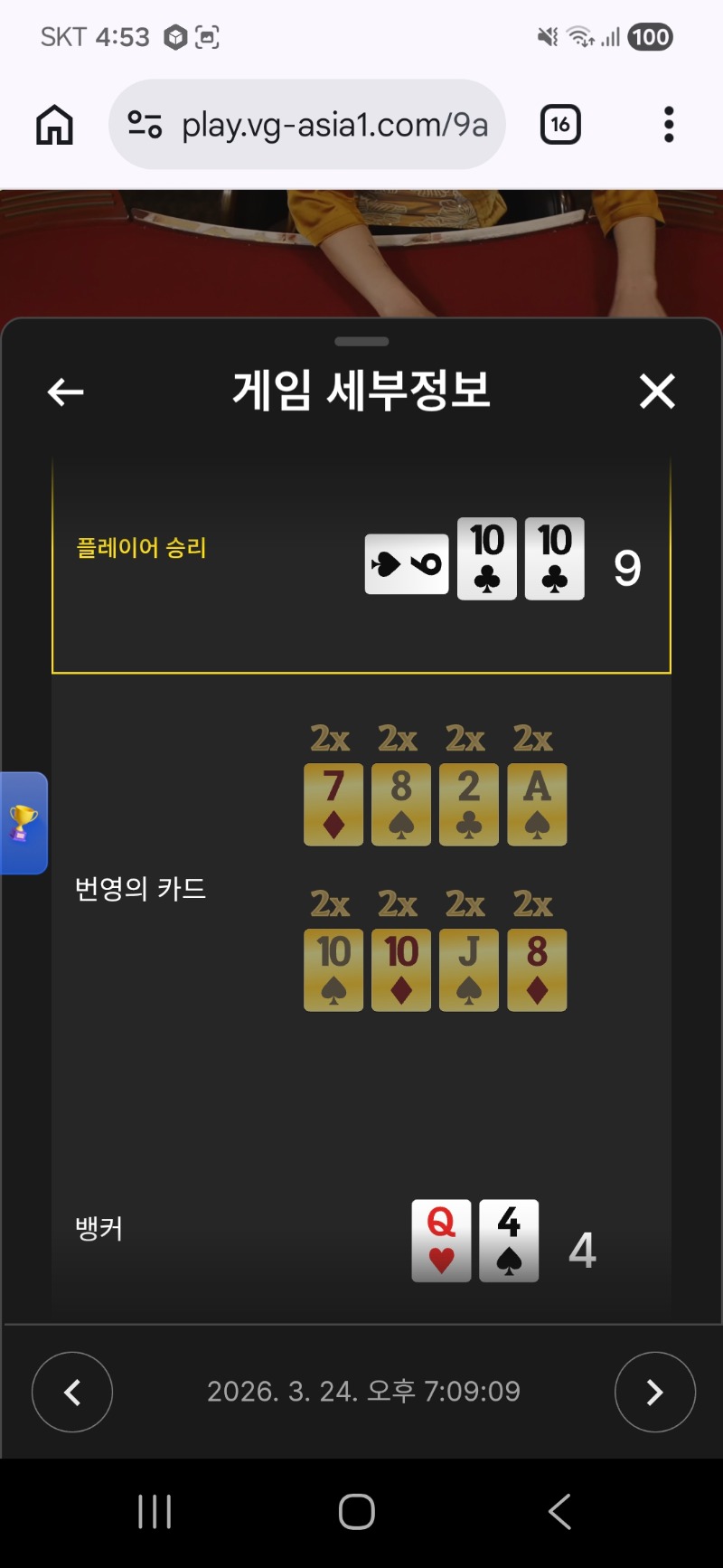Open the trophy side tab
Viewport: 723px width, 1568px height.
[x=23, y=823]
